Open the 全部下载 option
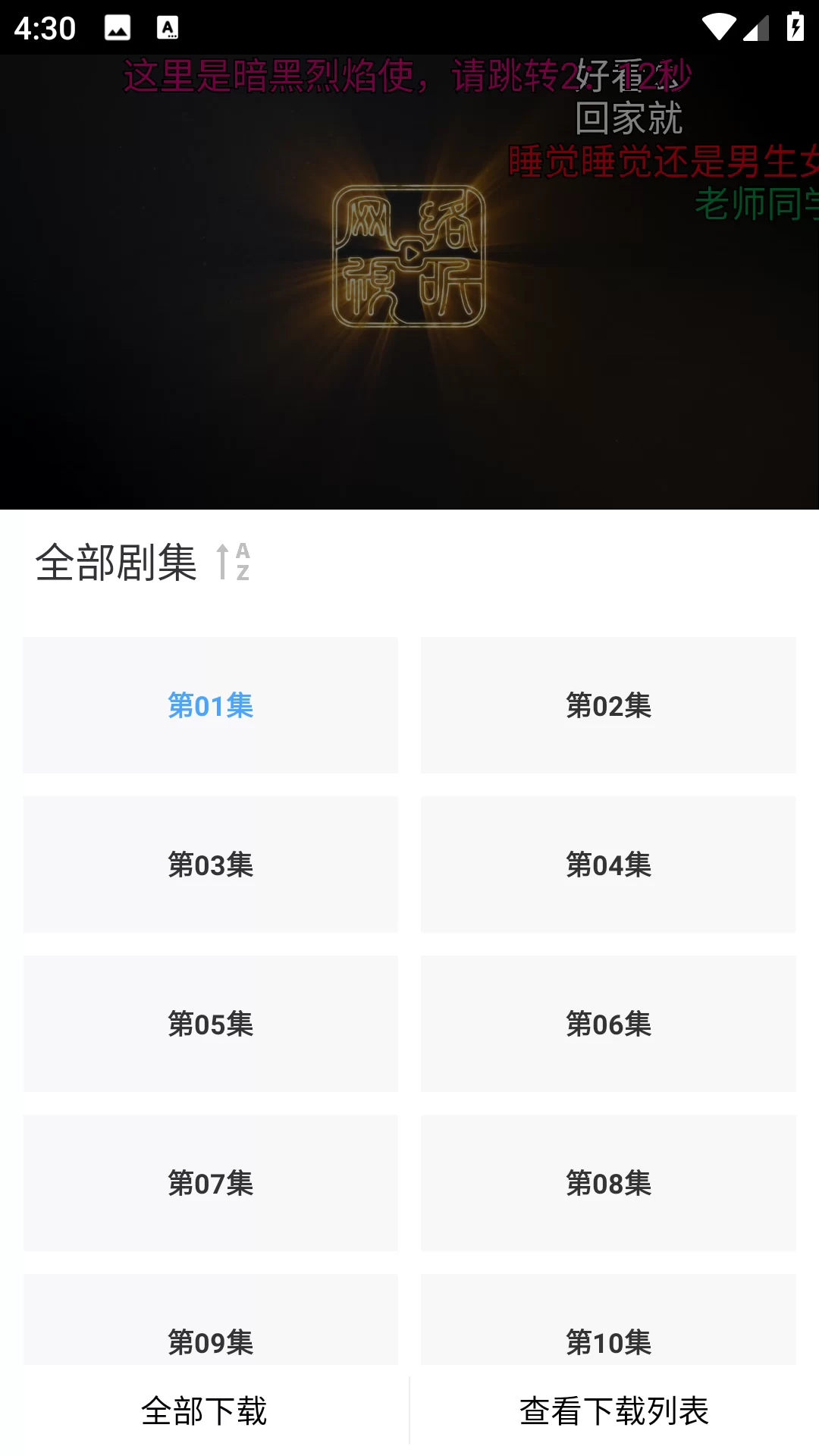 pyautogui.click(x=205, y=1409)
